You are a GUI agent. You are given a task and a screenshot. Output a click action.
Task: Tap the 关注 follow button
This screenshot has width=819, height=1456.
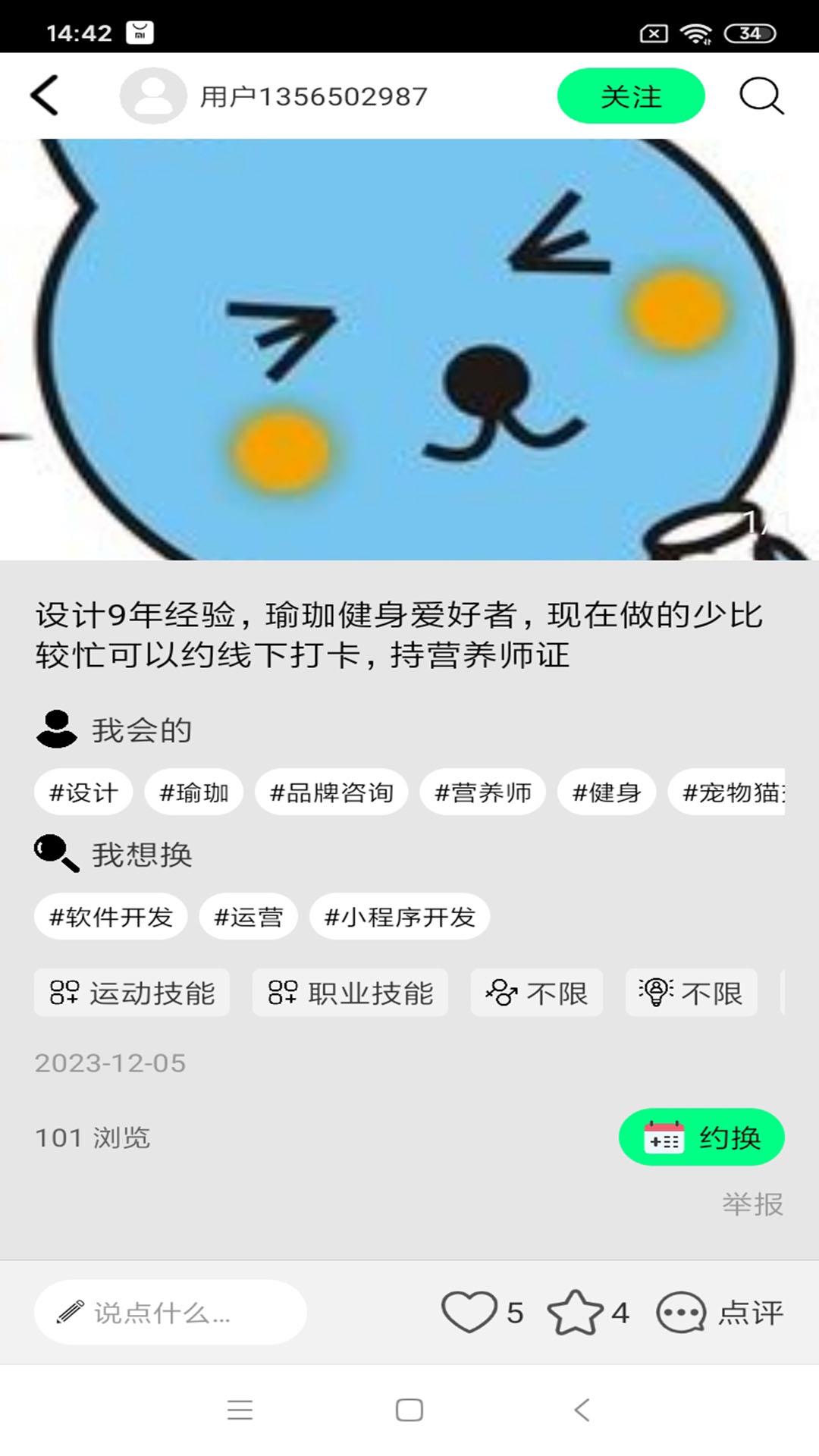point(632,96)
